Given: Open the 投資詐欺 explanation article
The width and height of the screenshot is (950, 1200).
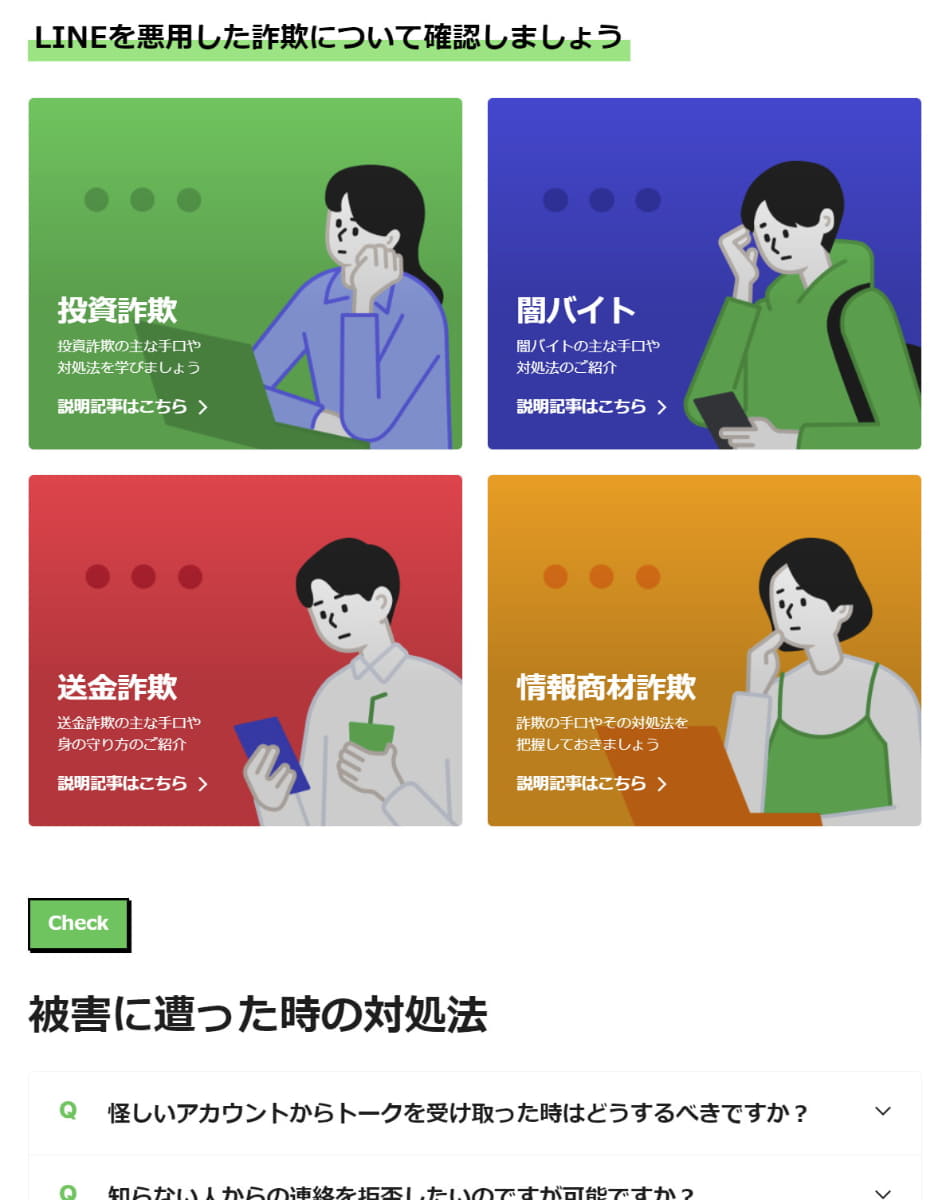Looking at the screenshot, I should [120, 407].
